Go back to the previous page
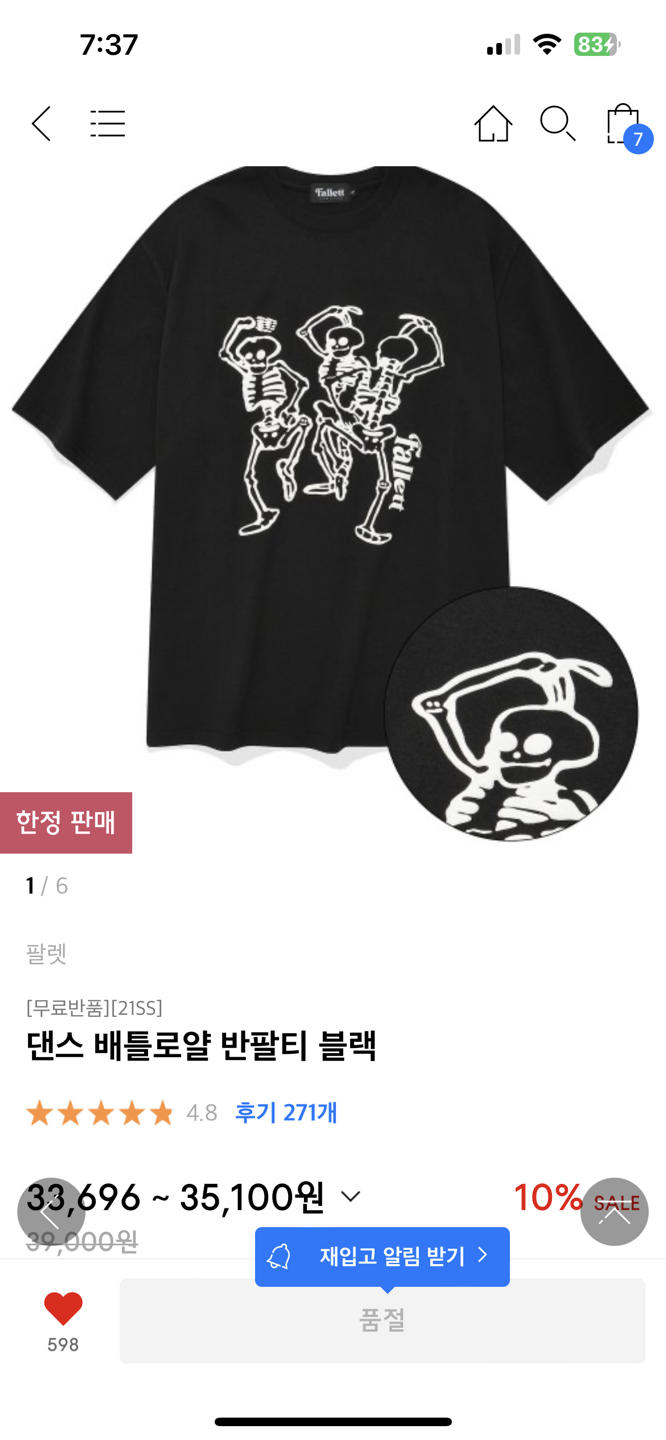 (x=41, y=124)
